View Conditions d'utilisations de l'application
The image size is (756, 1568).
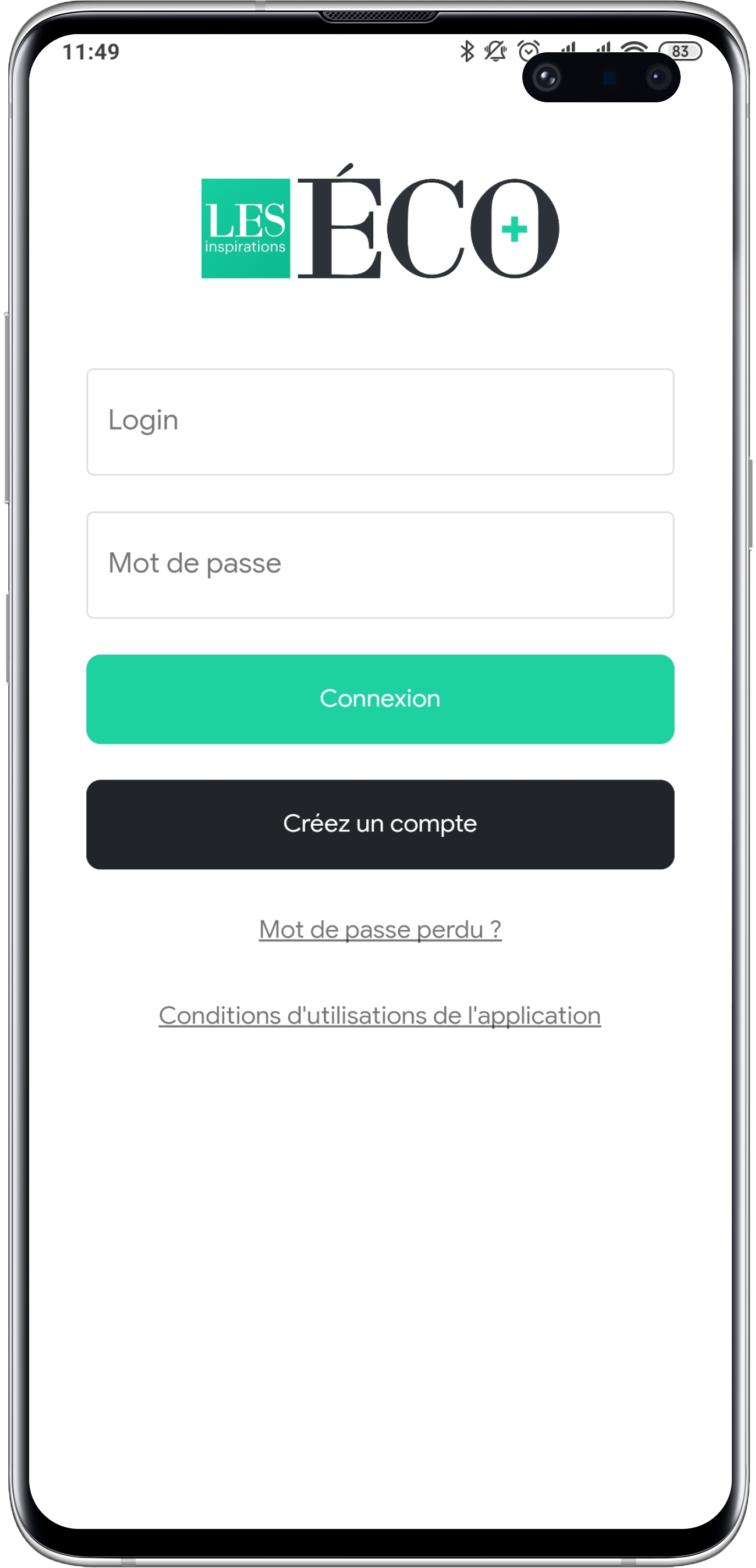click(379, 1015)
